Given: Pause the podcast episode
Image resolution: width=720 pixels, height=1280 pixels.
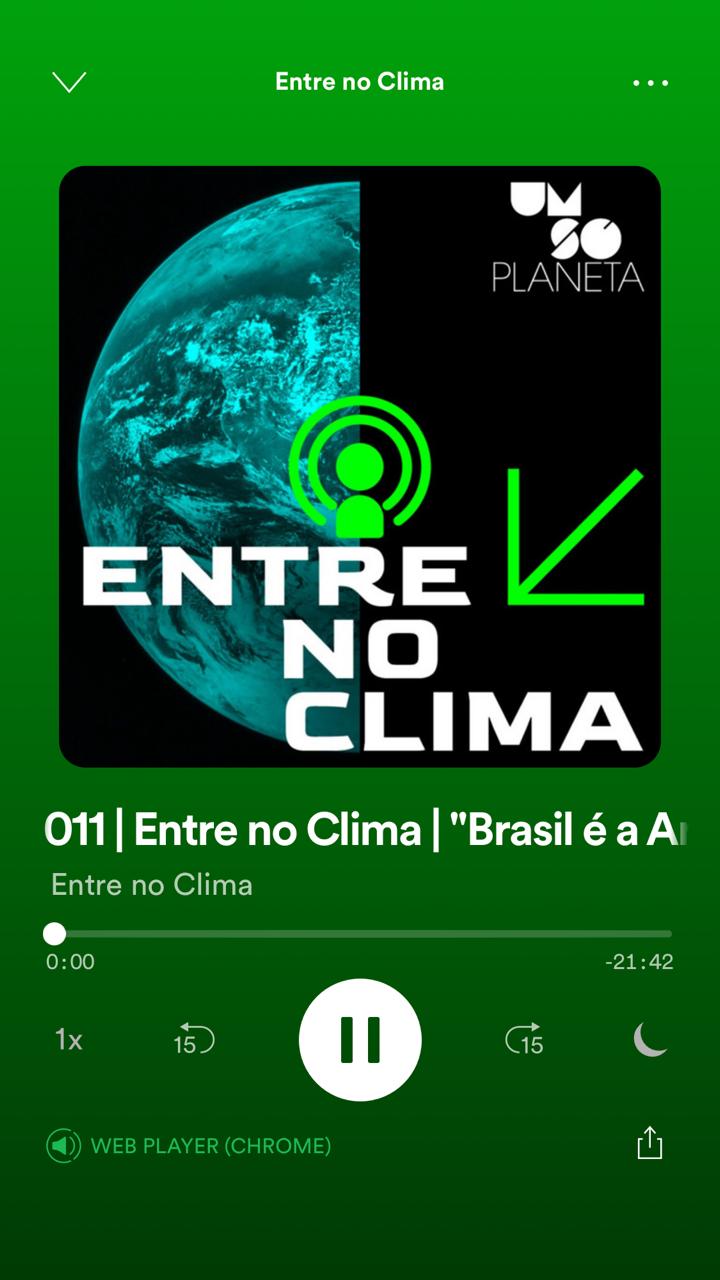Looking at the screenshot, I should click(x=360, y=1040).
